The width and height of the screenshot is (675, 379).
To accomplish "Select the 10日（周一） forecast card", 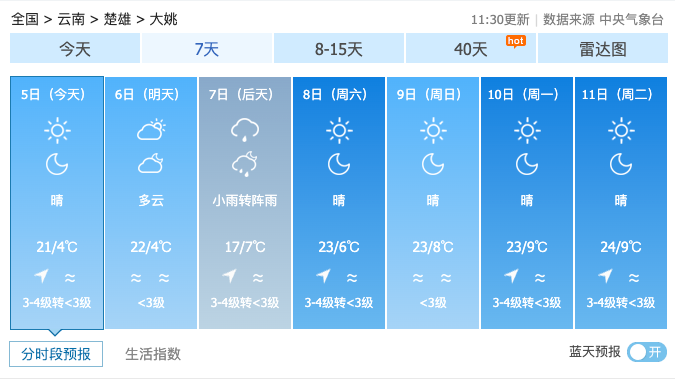I will point(527,203).
